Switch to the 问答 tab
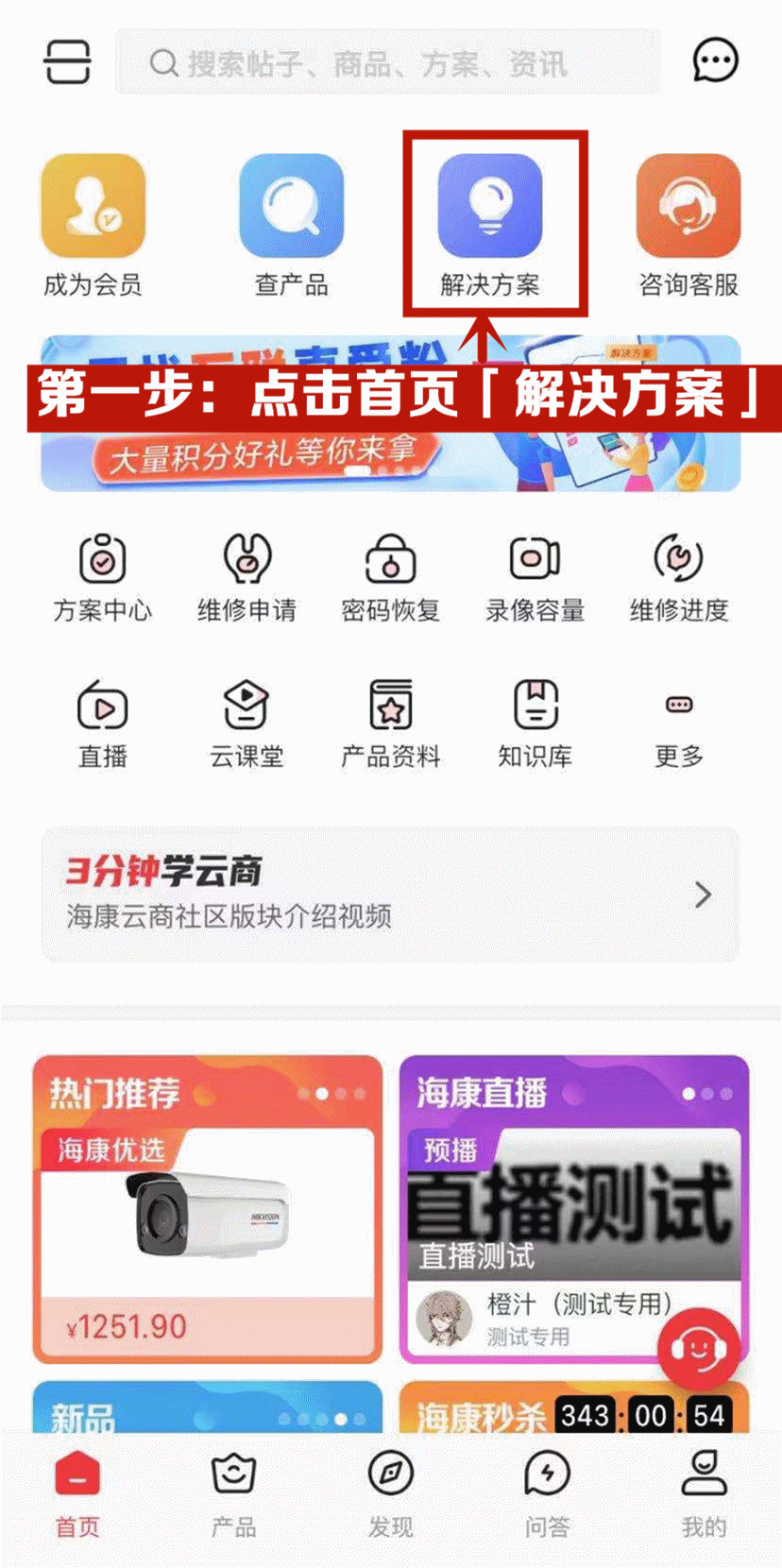The image size is (782, 1568). [548, 1497]
